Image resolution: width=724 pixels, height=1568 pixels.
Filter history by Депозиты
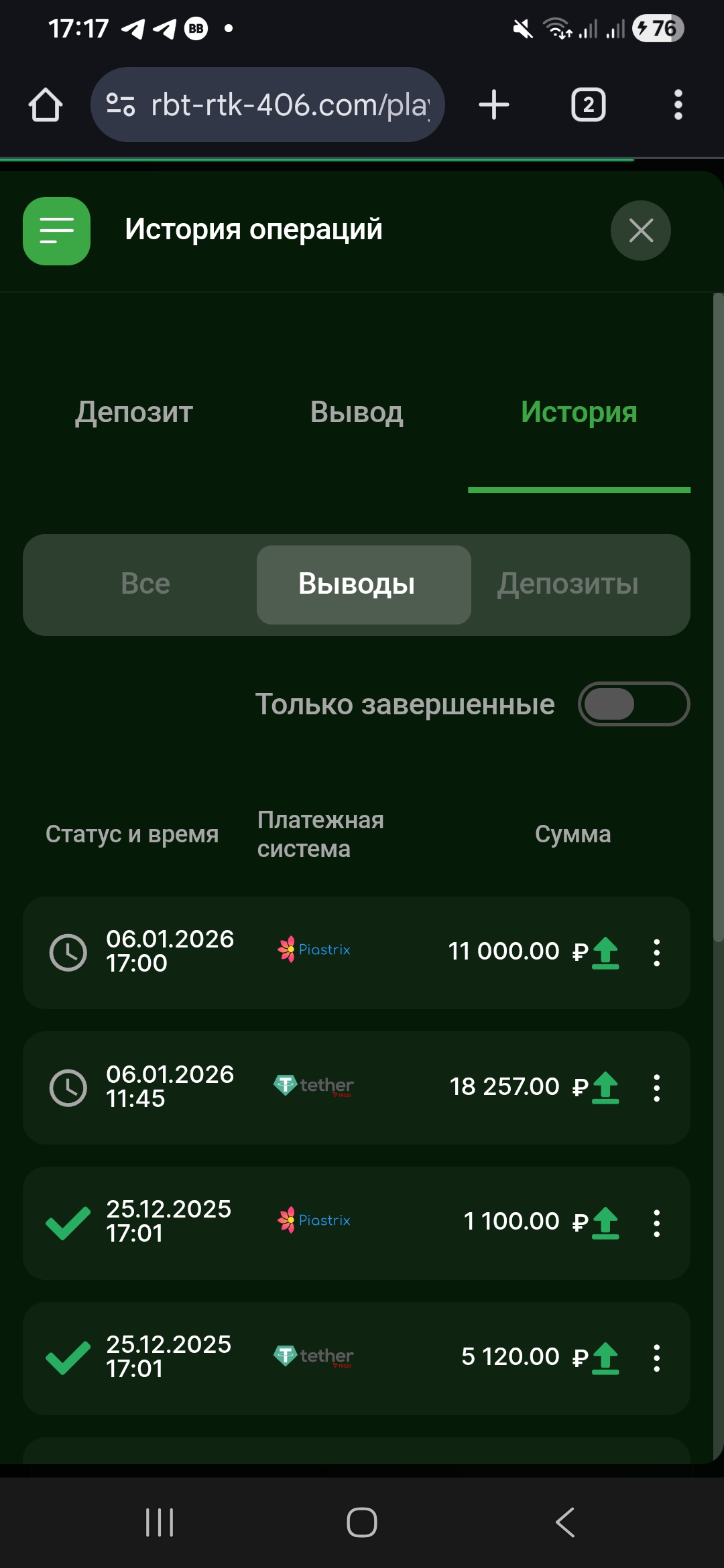(x=568, y=584)
